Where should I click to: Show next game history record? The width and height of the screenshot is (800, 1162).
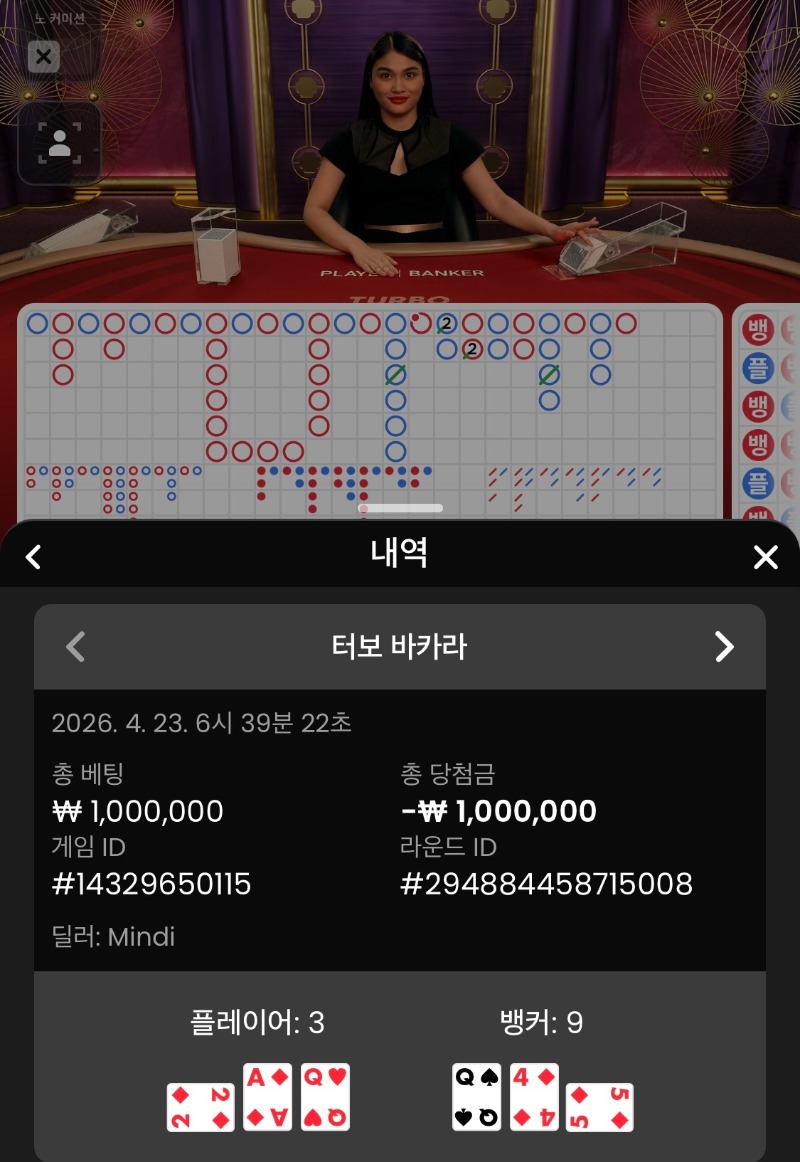tap(724, 647)
